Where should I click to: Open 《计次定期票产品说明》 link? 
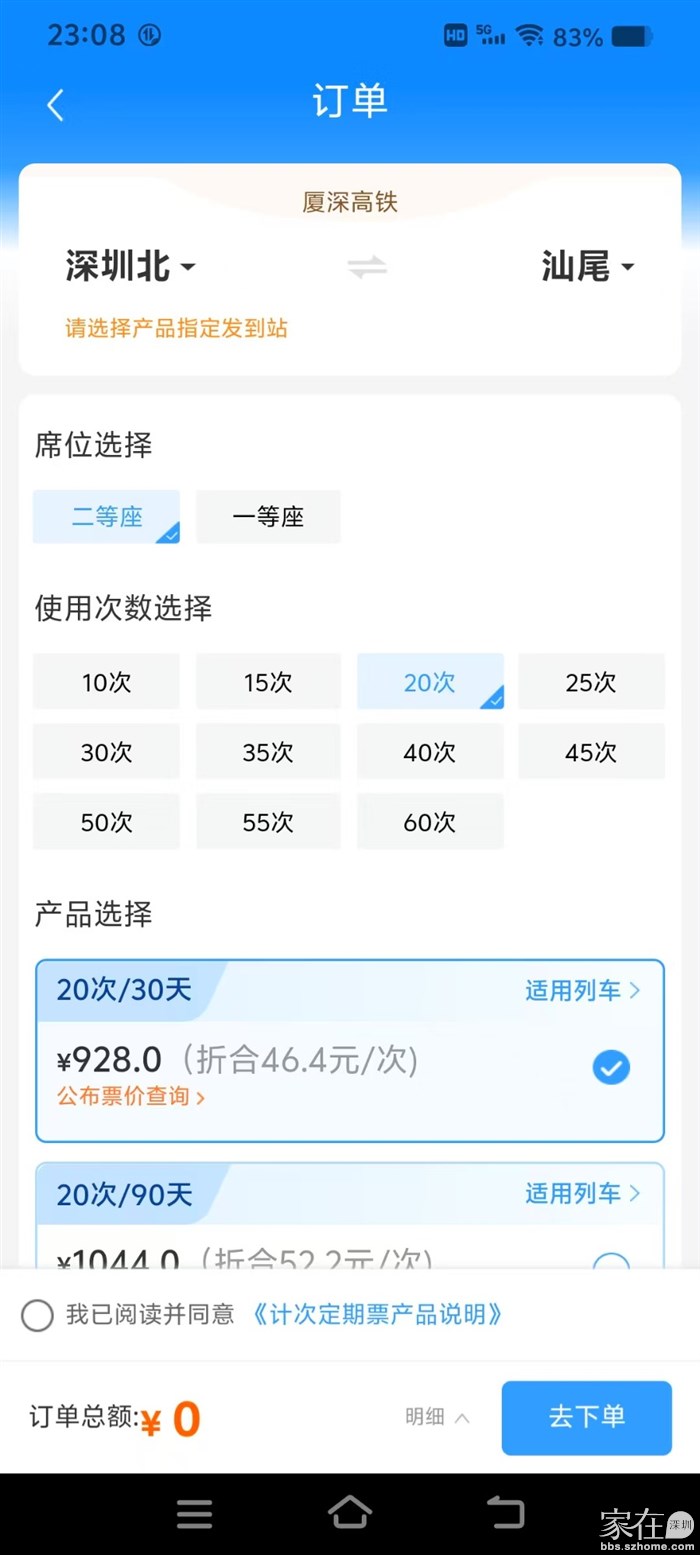click(x=374, y=1314)
